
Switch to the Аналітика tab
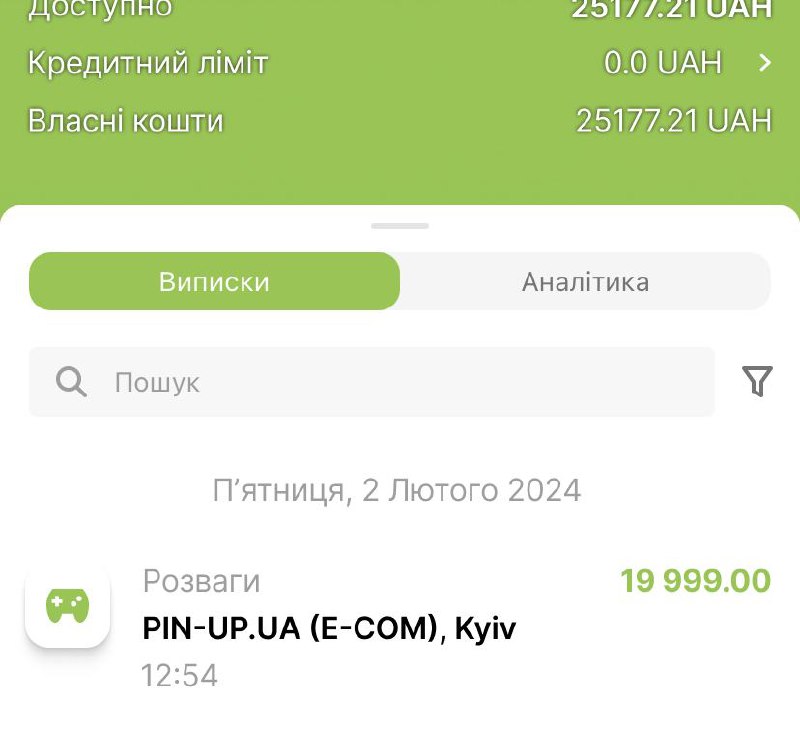585,282
